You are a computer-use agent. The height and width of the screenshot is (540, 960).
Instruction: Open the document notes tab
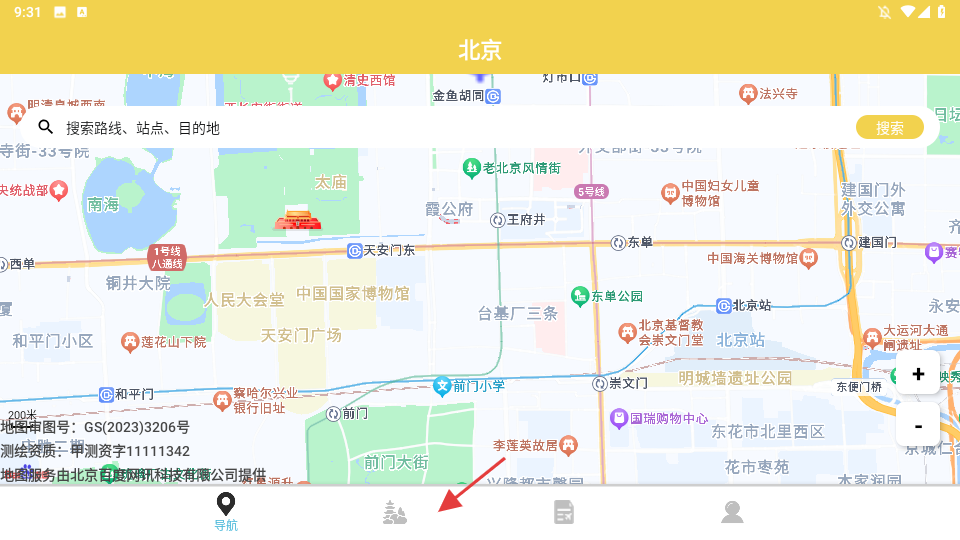(564, 512)
